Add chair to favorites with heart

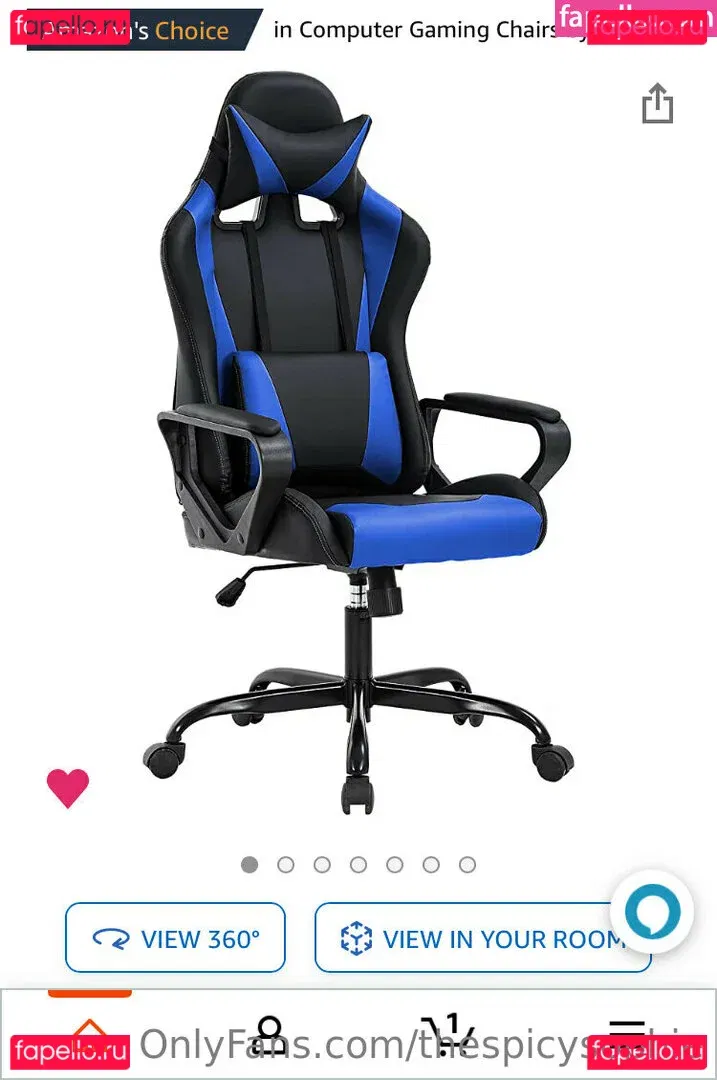(68, 788)
